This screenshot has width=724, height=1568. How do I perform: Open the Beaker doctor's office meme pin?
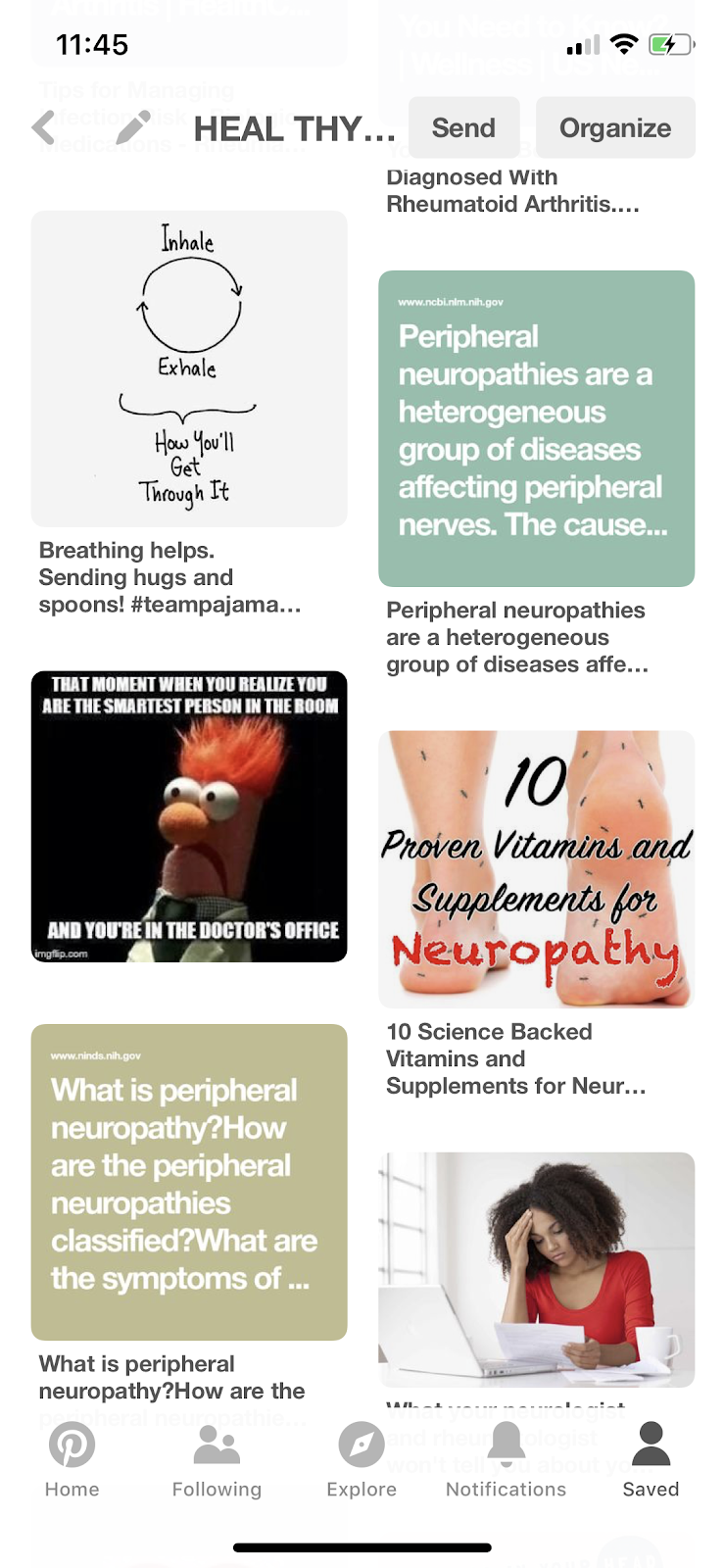189,816
